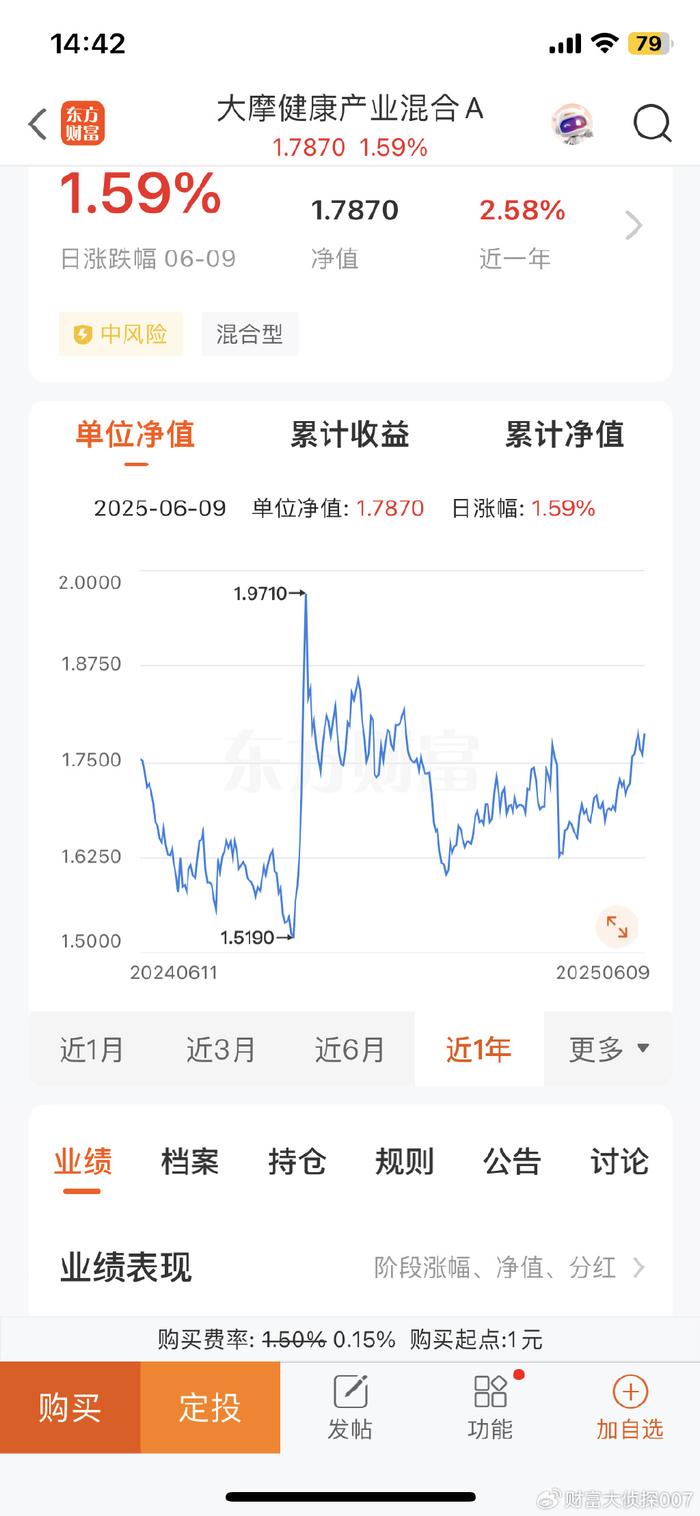Open 业绩表现 details row
This screenshot has width=700, height=1516.
pyautogui.click(x=350, y=1268)
